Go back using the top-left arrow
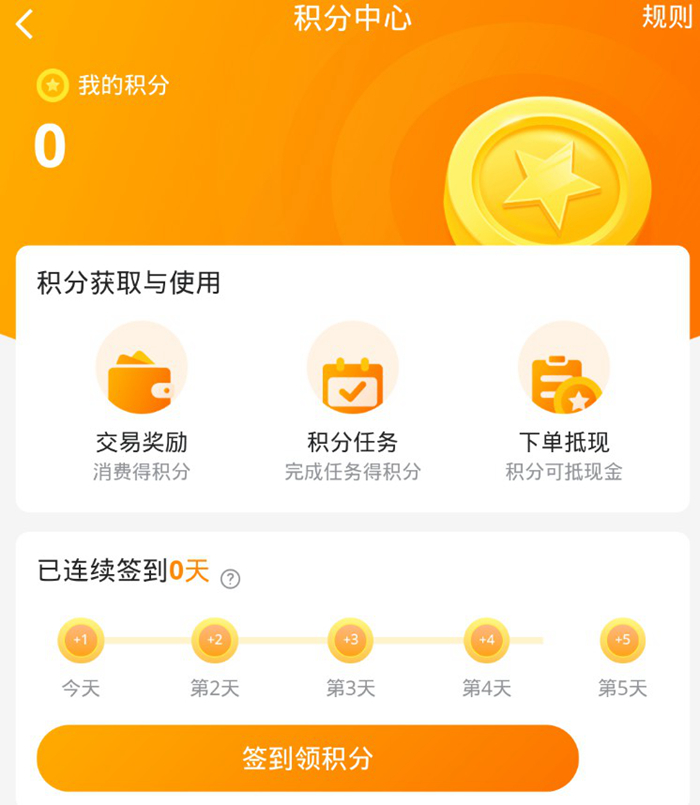 pyautogui.click(x=26, y=23)
